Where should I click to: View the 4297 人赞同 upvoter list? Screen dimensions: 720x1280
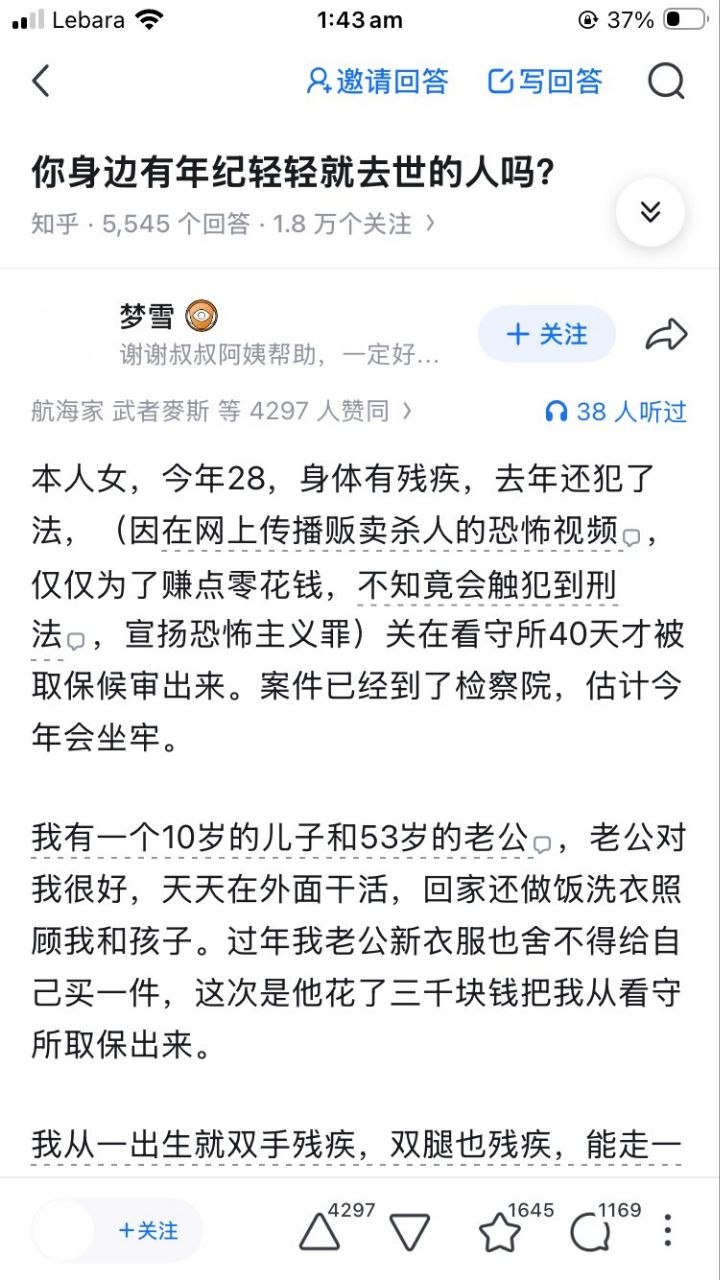[x=222, y=411]
